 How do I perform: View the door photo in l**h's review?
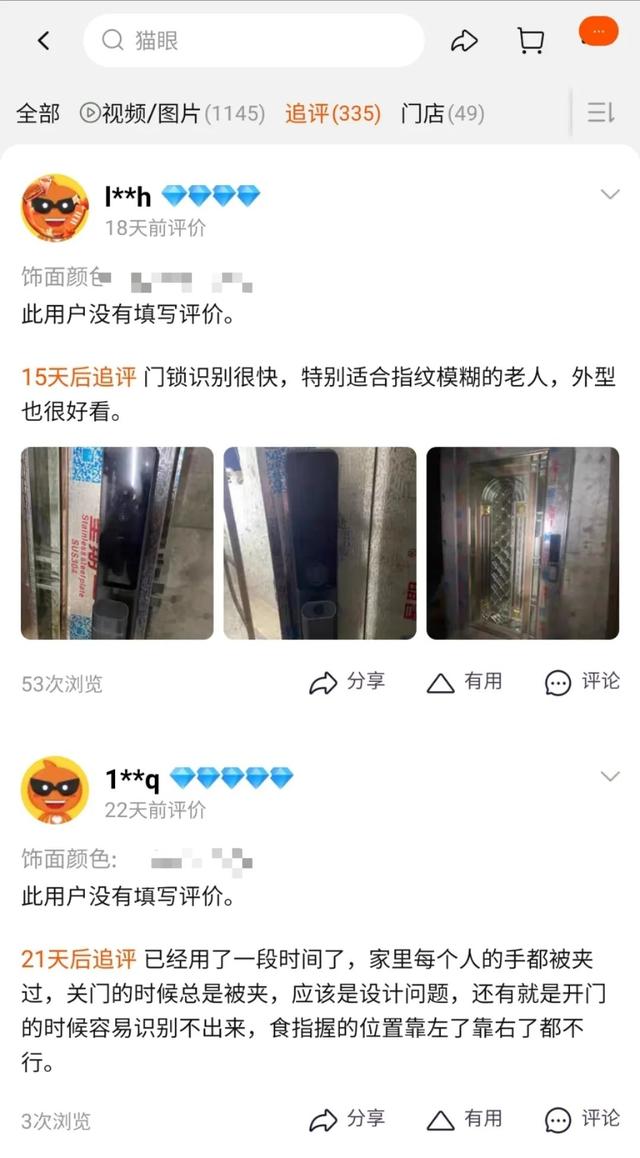coord(522,543)
